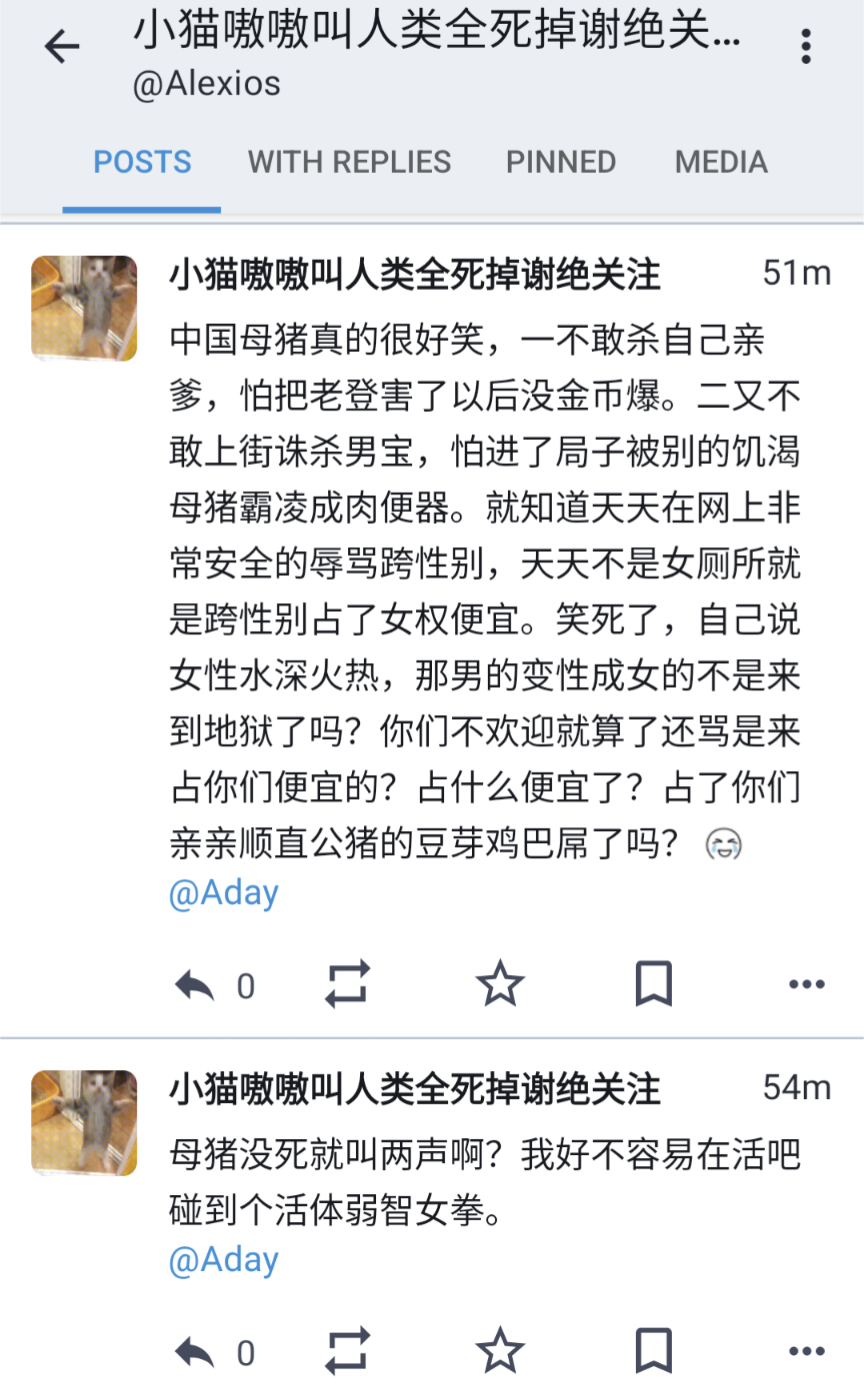Boost the post from 54m ago
Screen dimensions: 864x1400
348,1351
